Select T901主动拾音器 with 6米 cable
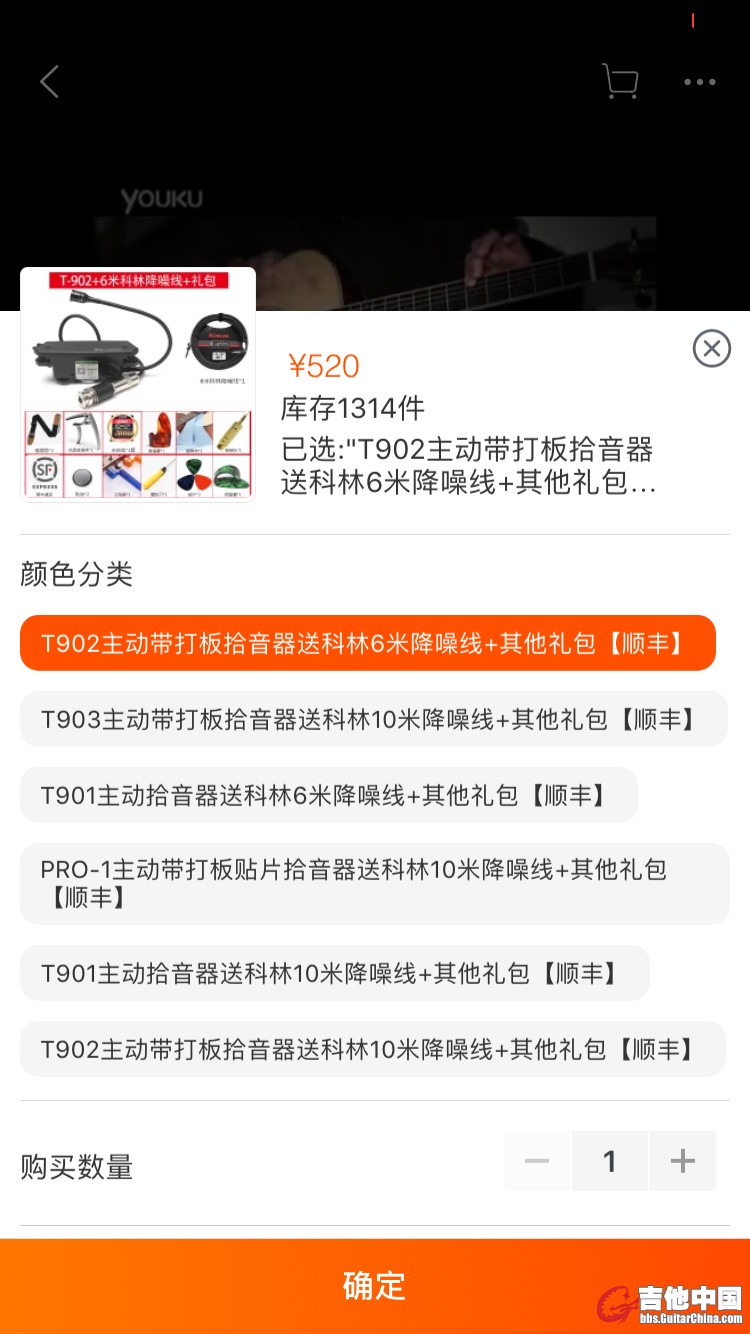 point(328,795)
